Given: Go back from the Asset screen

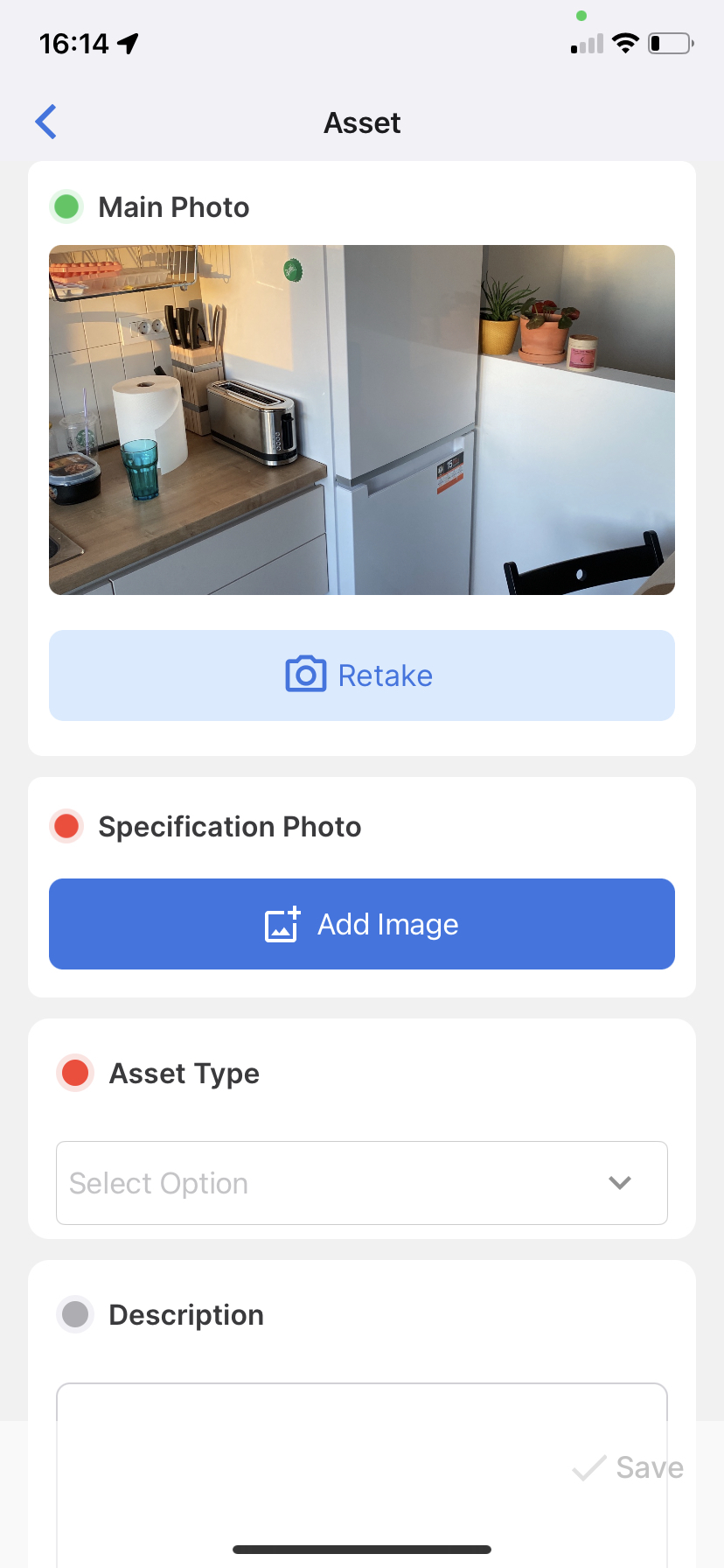Looking at the screenshot, I should 46,122.
